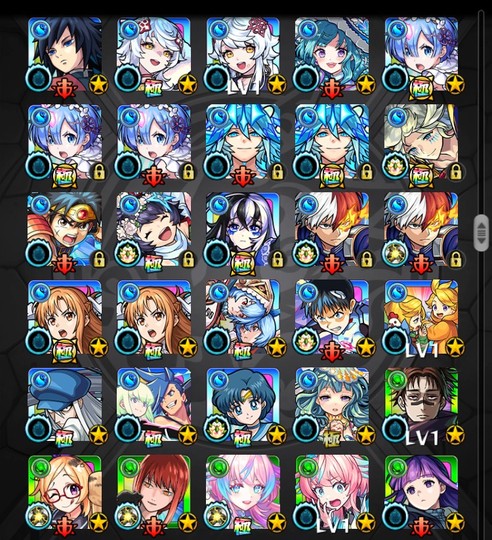Screen dimensions: 492x540
Task: Open the white-haired girl tile marked LV1
Action: (x=243, y=55)
